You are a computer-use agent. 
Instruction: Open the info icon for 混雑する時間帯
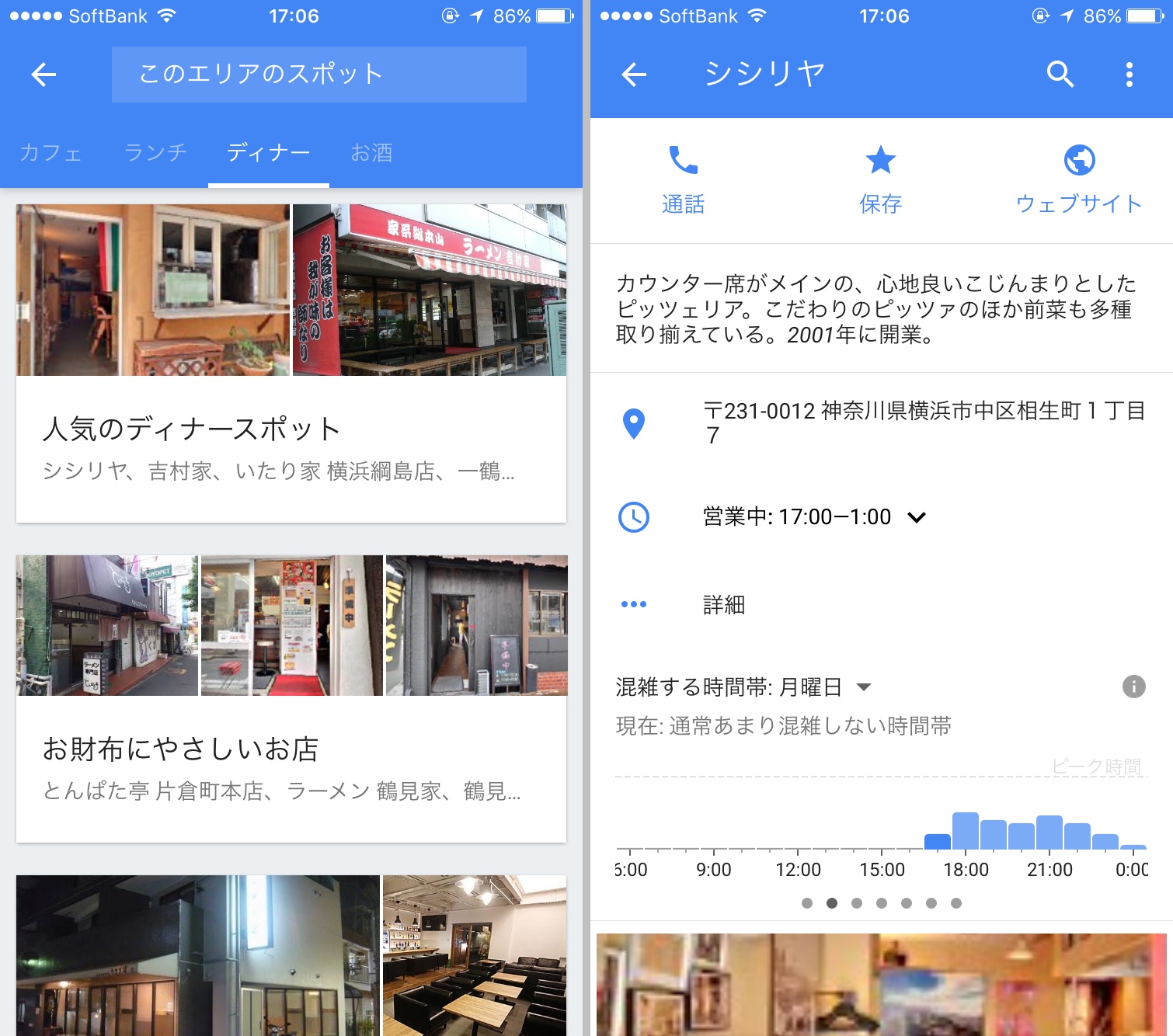tap(1133, 687)
